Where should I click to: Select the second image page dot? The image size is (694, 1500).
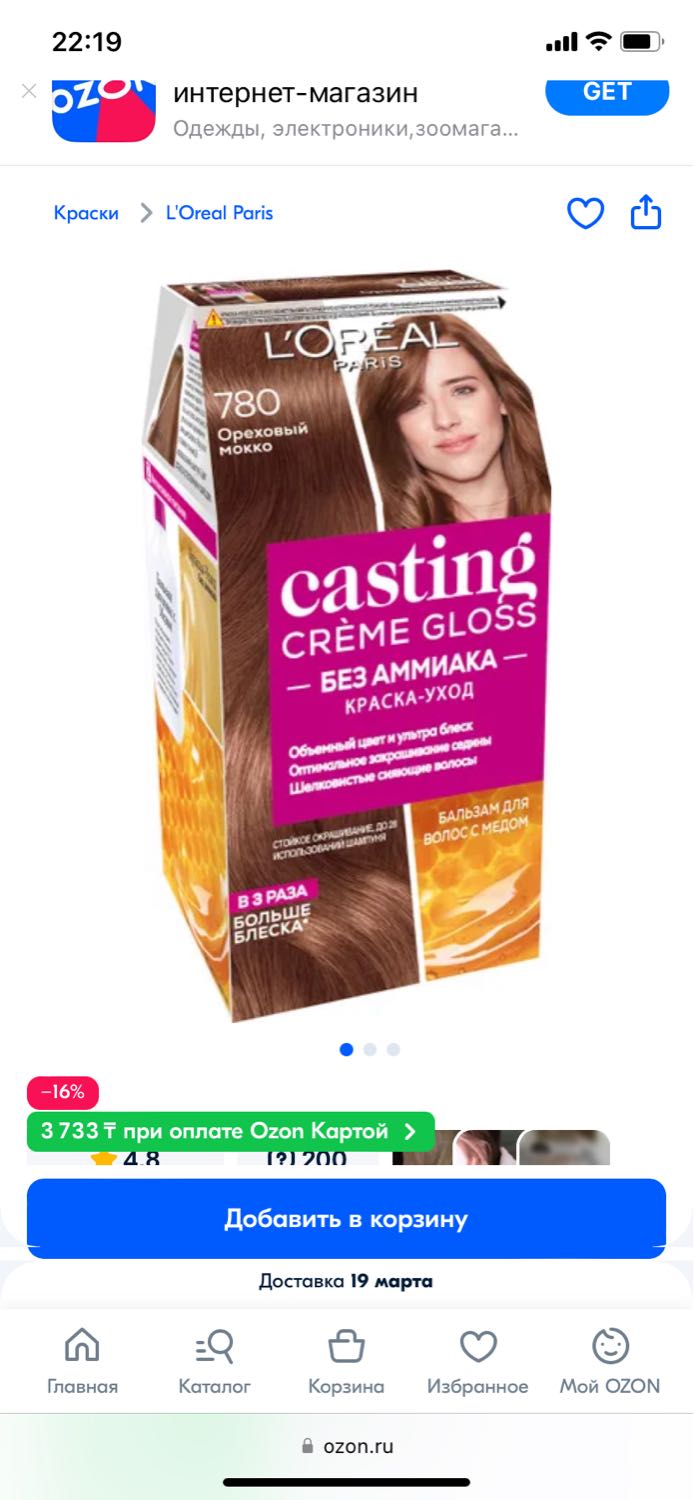pos(370,1049)
